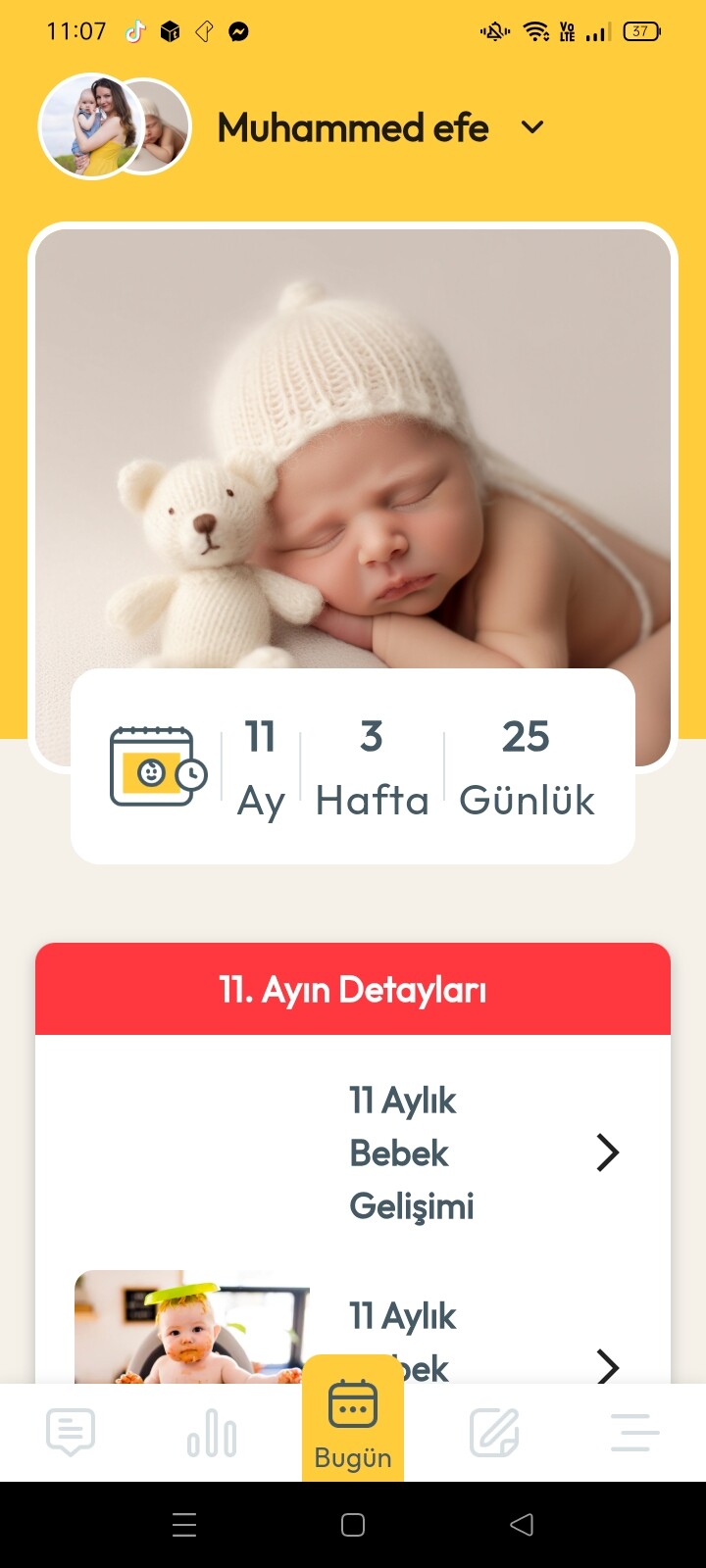Open the messages tab in bottom bar
The height and width of the screenshot is (1568, 706).
click(71, 1433)
